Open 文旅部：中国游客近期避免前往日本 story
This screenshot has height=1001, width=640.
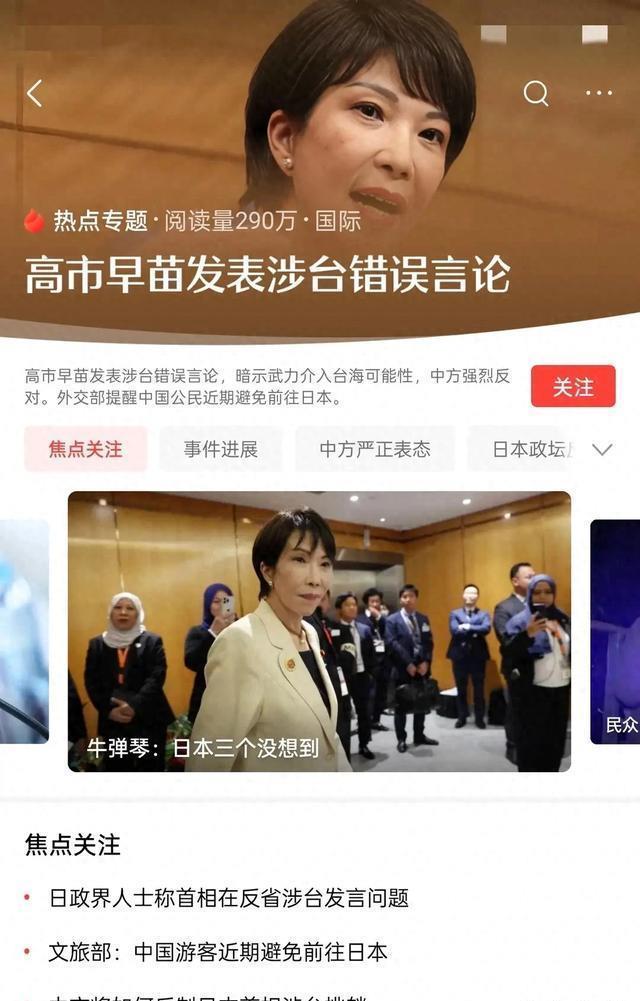pyautogui.click(x=218, y=951)
